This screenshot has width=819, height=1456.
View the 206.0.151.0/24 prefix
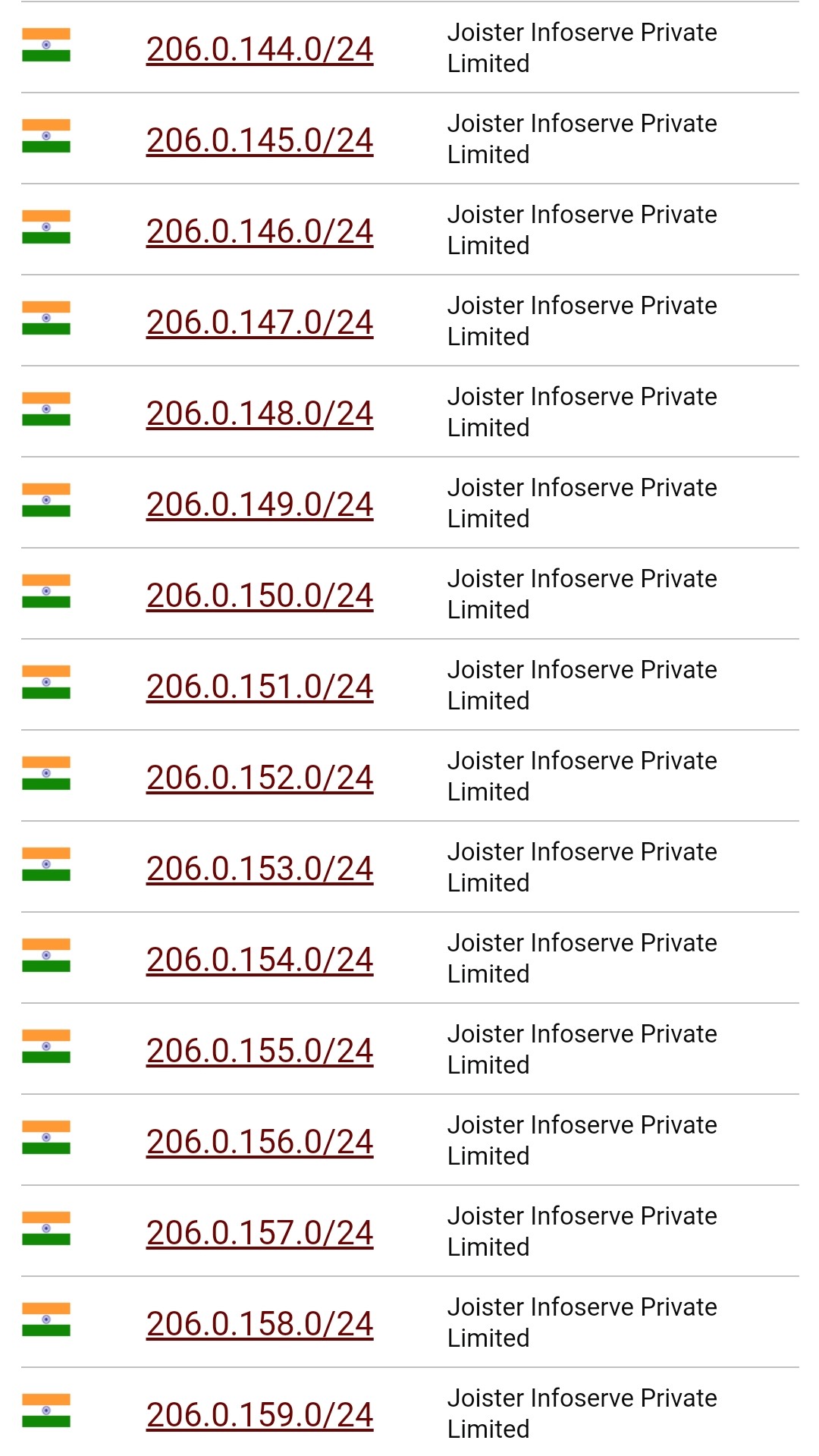[259, 687]
